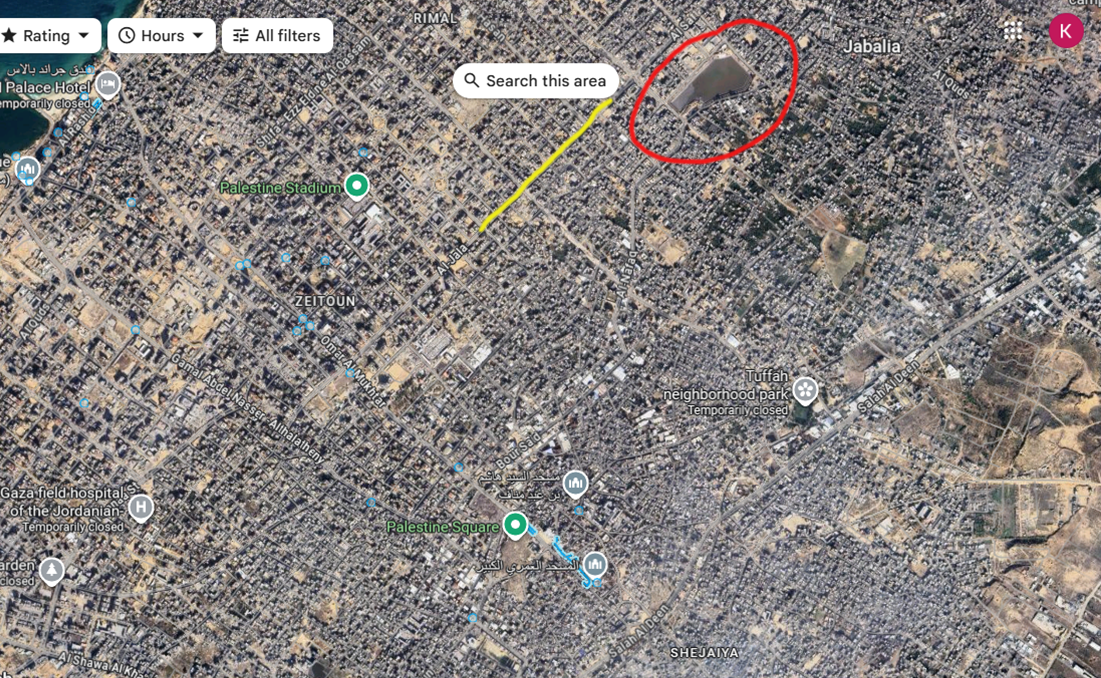Open the account profile avatar

tap(1066, 31)
